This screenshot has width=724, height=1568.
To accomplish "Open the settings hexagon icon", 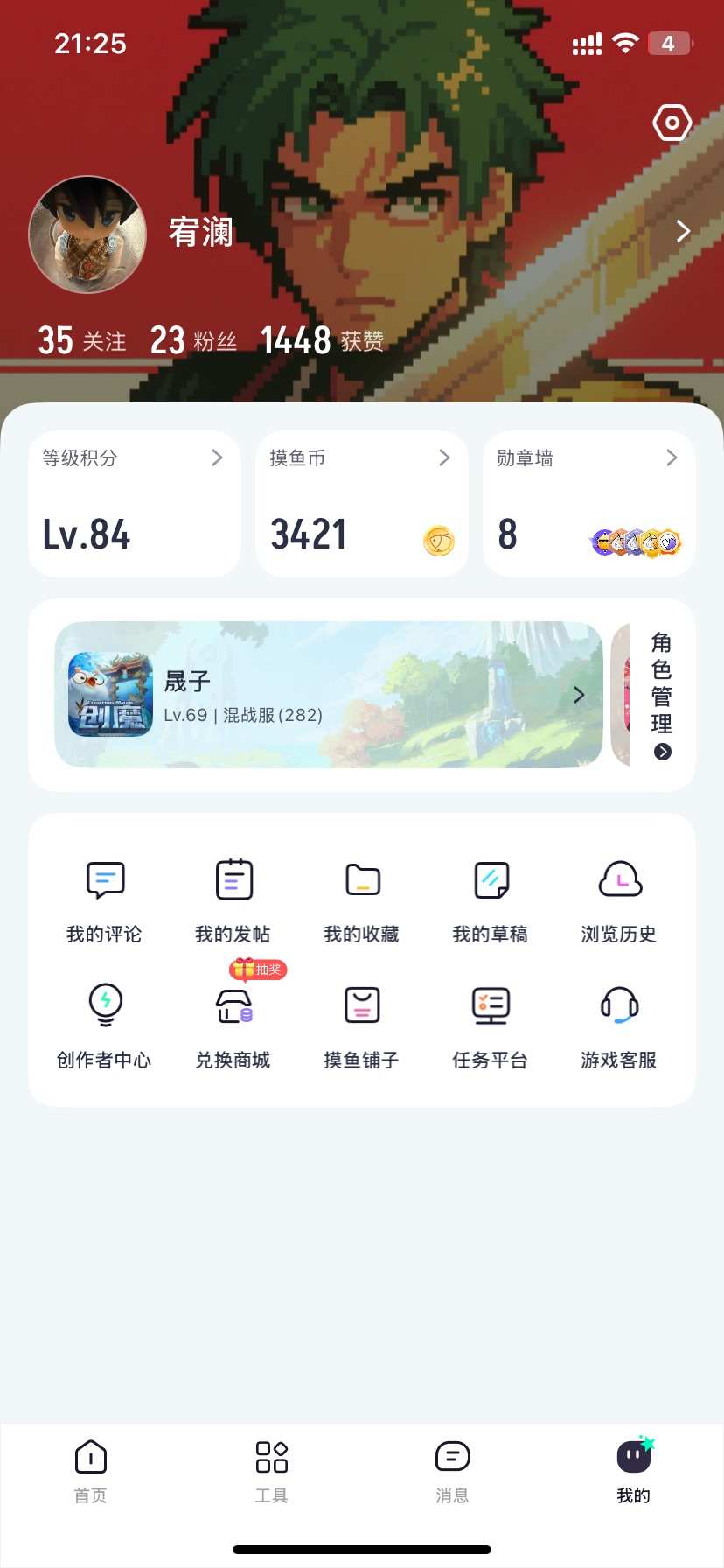I will (x=672, y=123).
